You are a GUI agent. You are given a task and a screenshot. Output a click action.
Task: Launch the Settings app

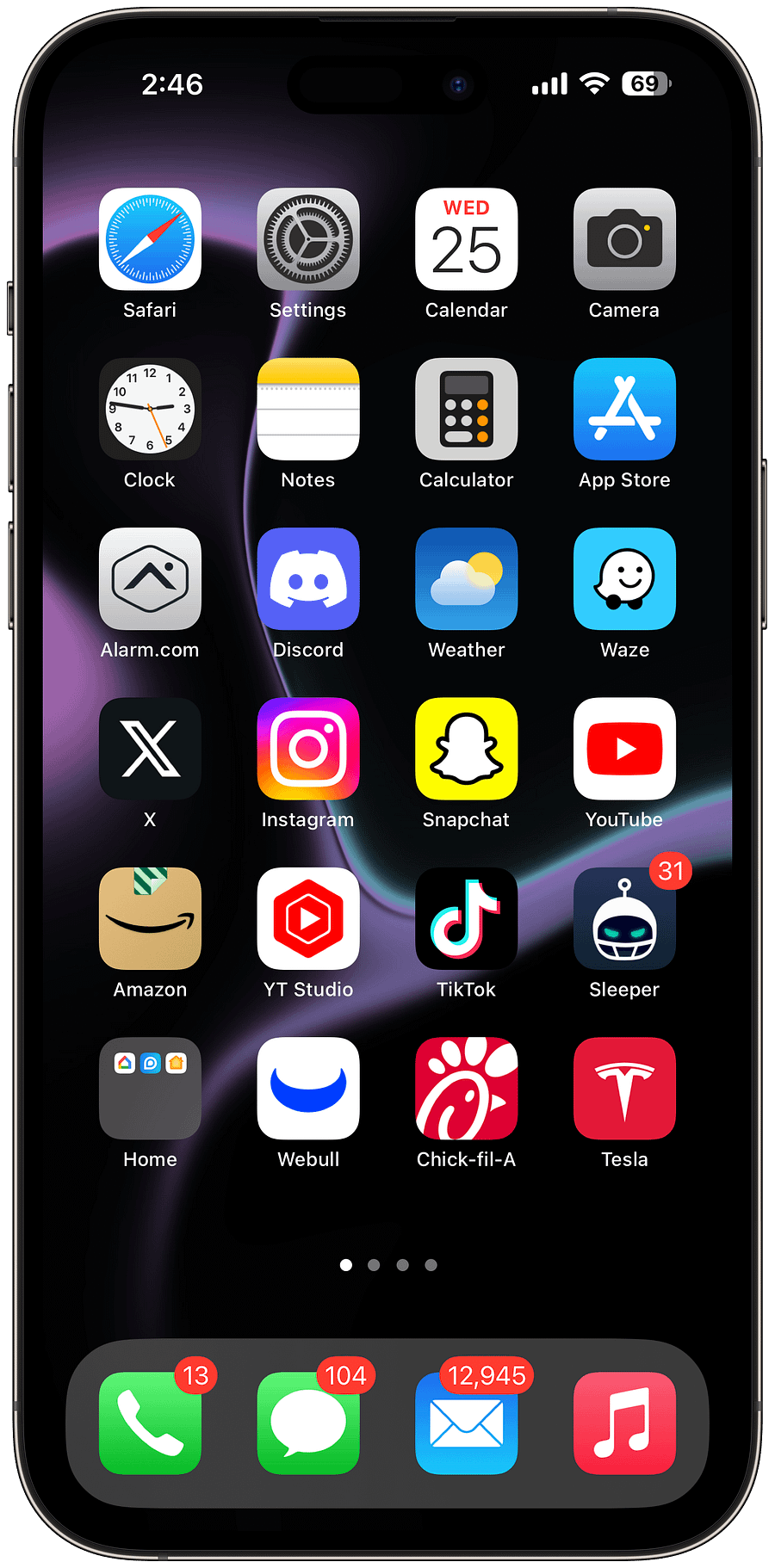click(x=308, y=239)
